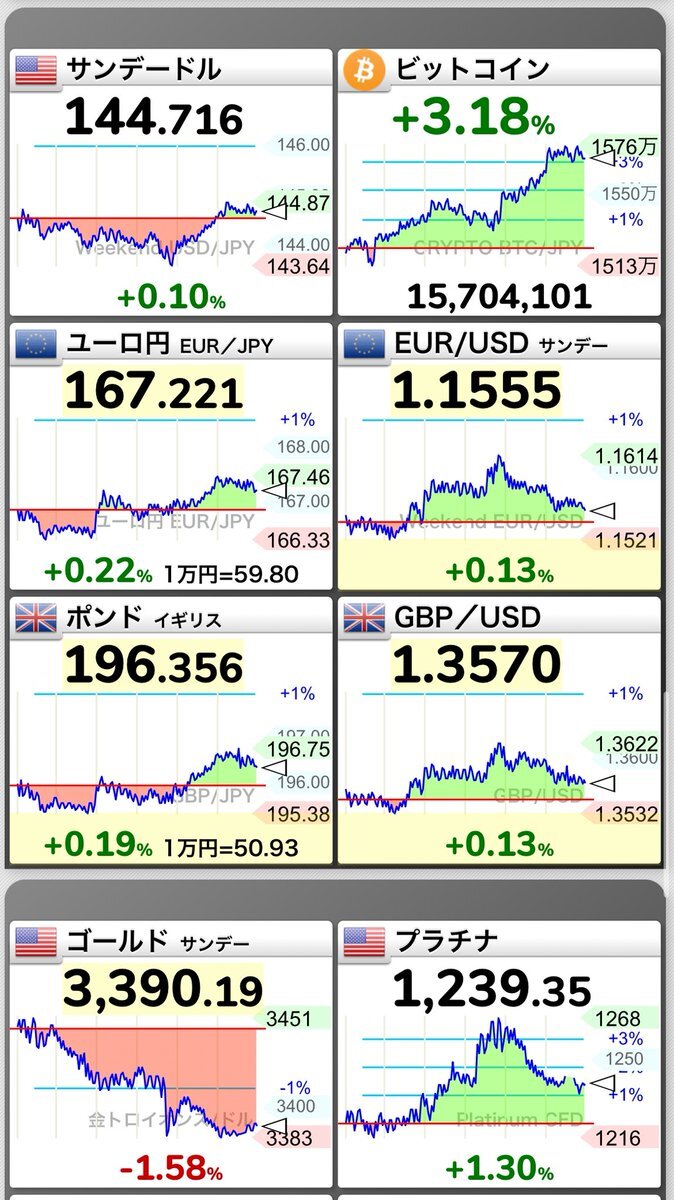Open the GBP/USD chart card

pyautogui.click(x=499, y=730)
